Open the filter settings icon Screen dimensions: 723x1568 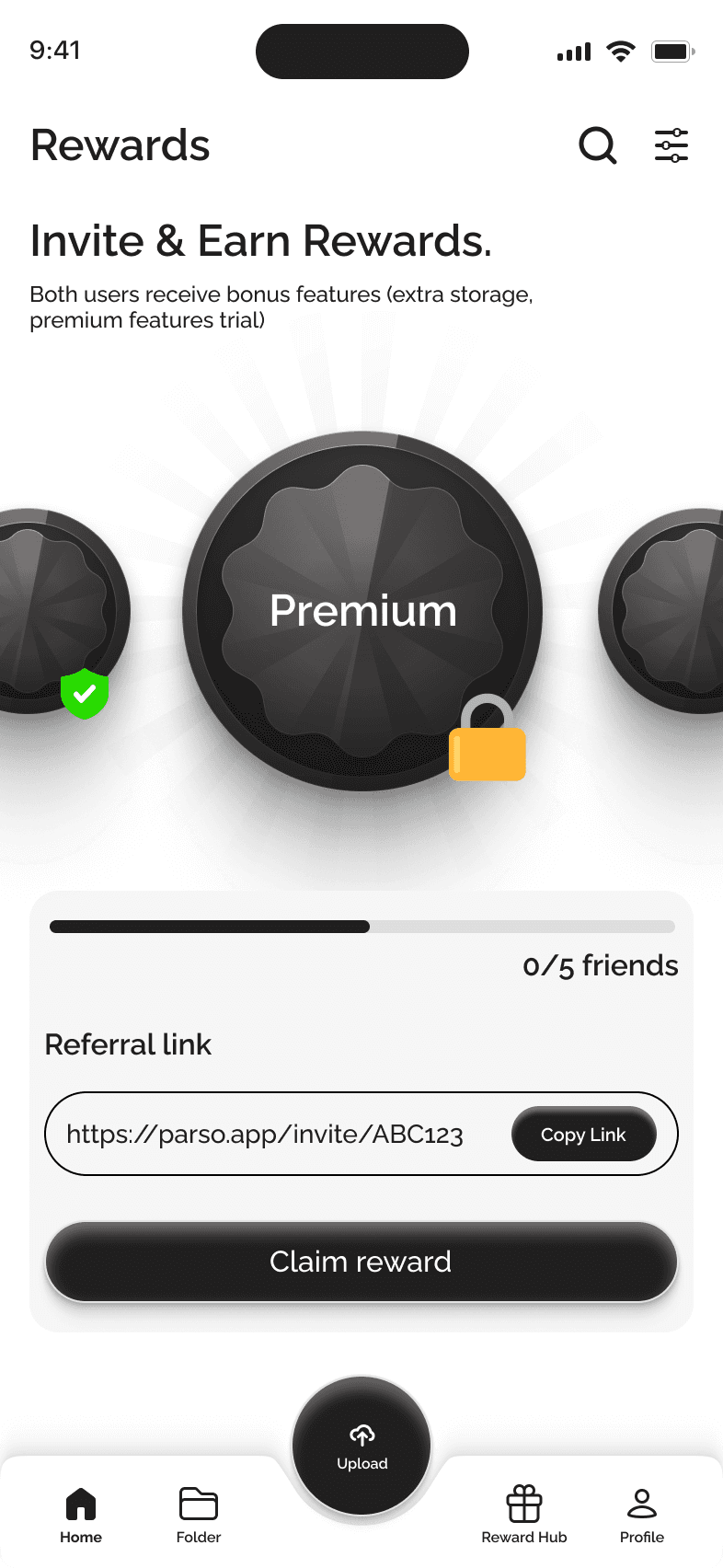pyautogui.click(x=671, y=145)
